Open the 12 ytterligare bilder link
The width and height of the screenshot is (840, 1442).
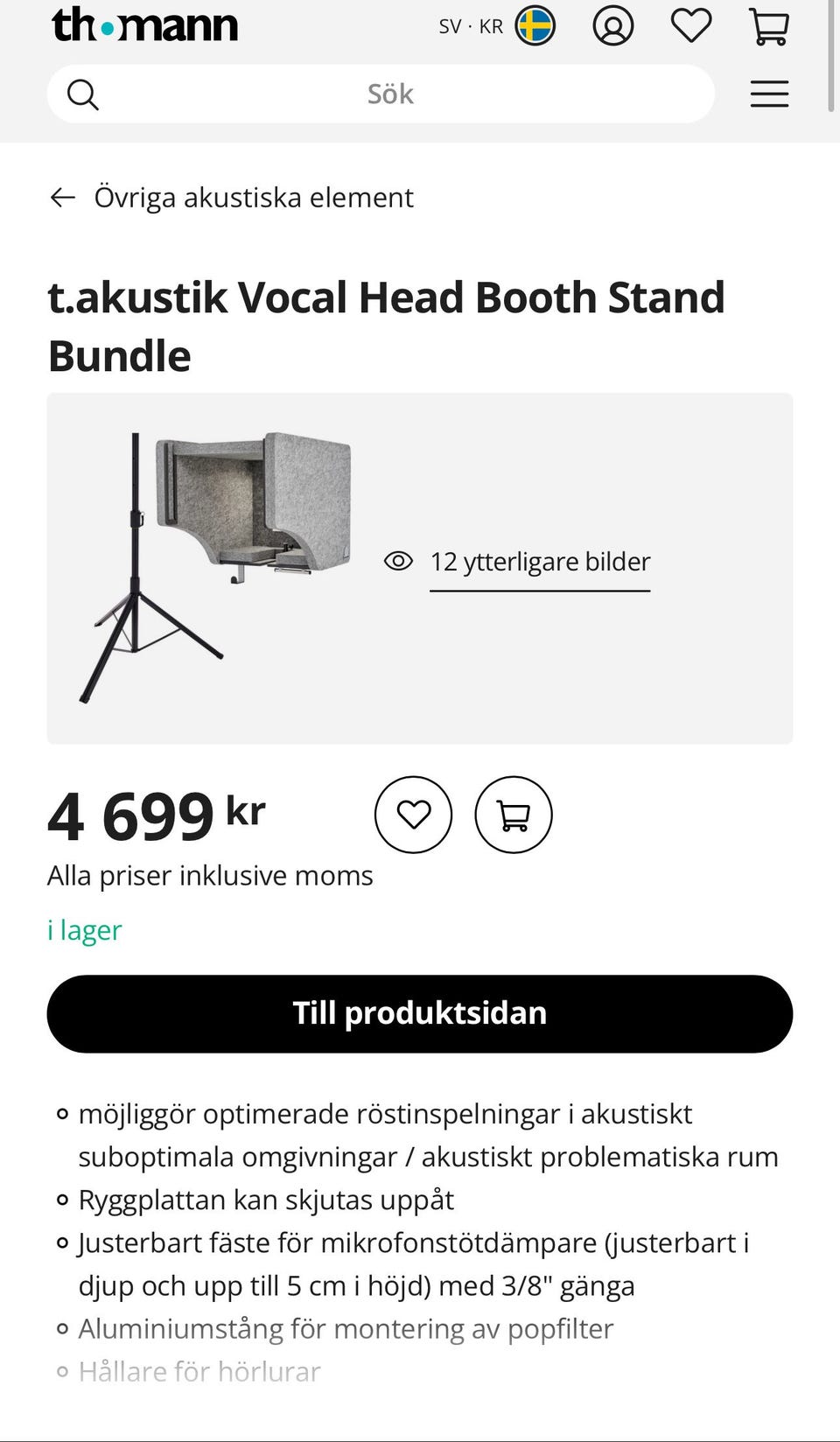(539, 561)
